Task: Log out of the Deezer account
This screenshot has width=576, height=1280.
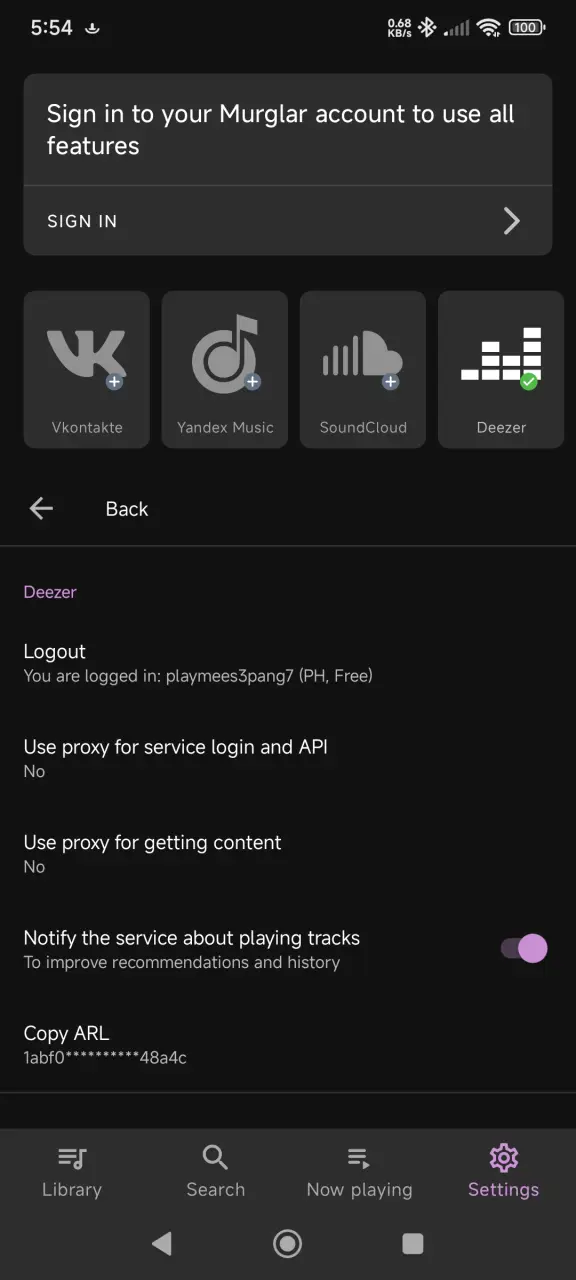Action: 288,663
